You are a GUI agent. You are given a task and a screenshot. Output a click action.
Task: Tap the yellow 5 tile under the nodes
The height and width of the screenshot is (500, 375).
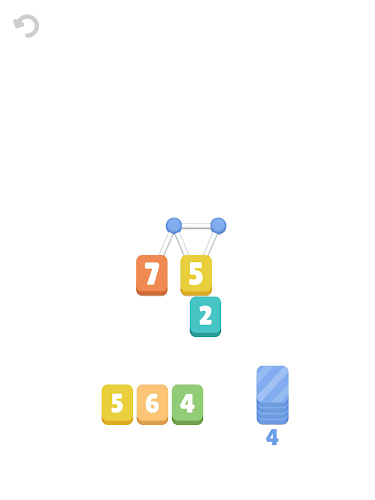196,275
